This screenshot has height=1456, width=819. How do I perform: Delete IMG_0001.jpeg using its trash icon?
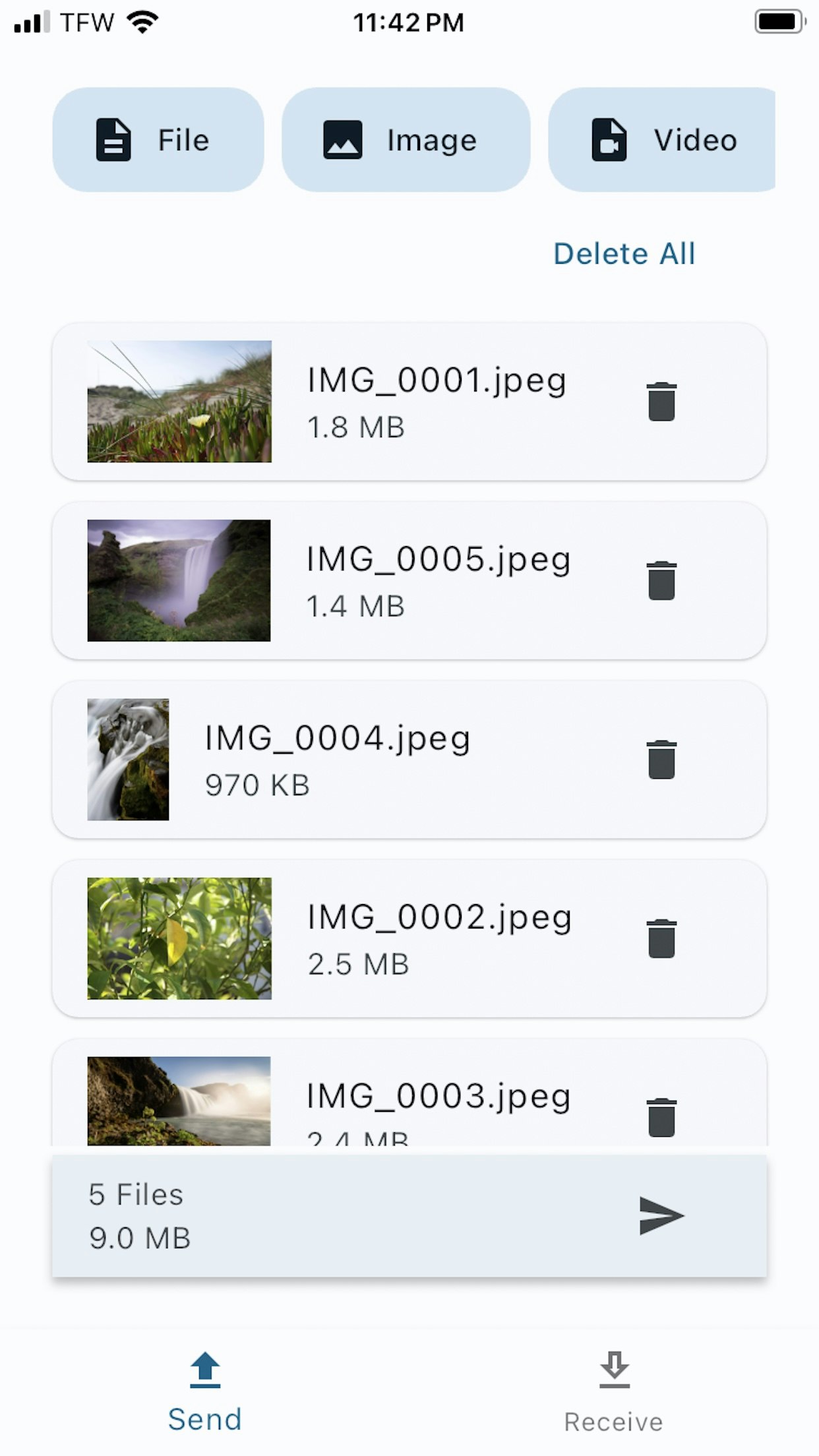(661, 401)
